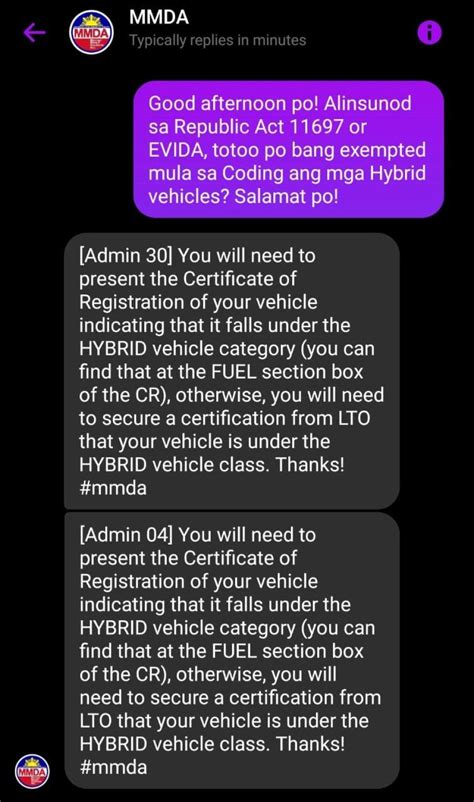
Task: Go back using the purple arrow
Action: pyautogui.click(x=34, y=33)
